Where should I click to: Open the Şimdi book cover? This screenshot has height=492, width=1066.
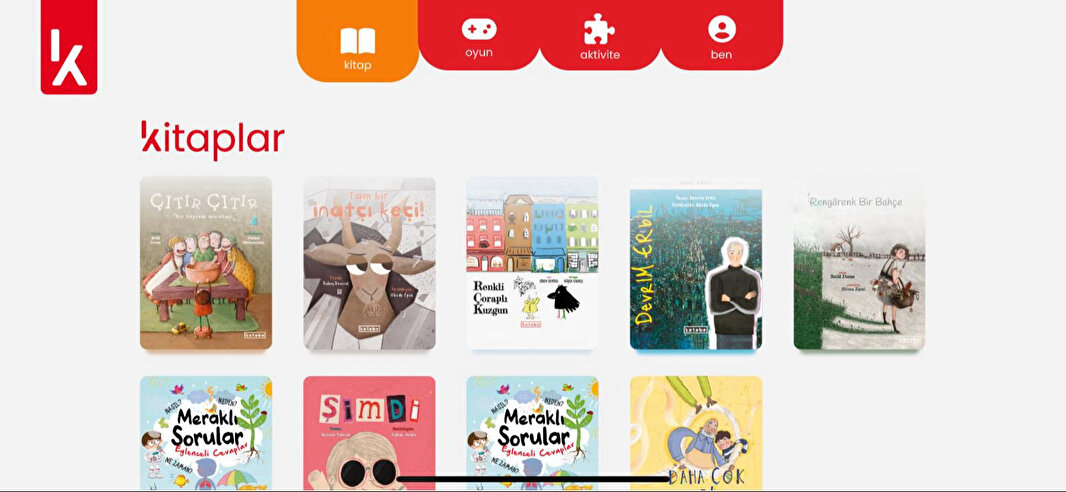tap(369, 432)
